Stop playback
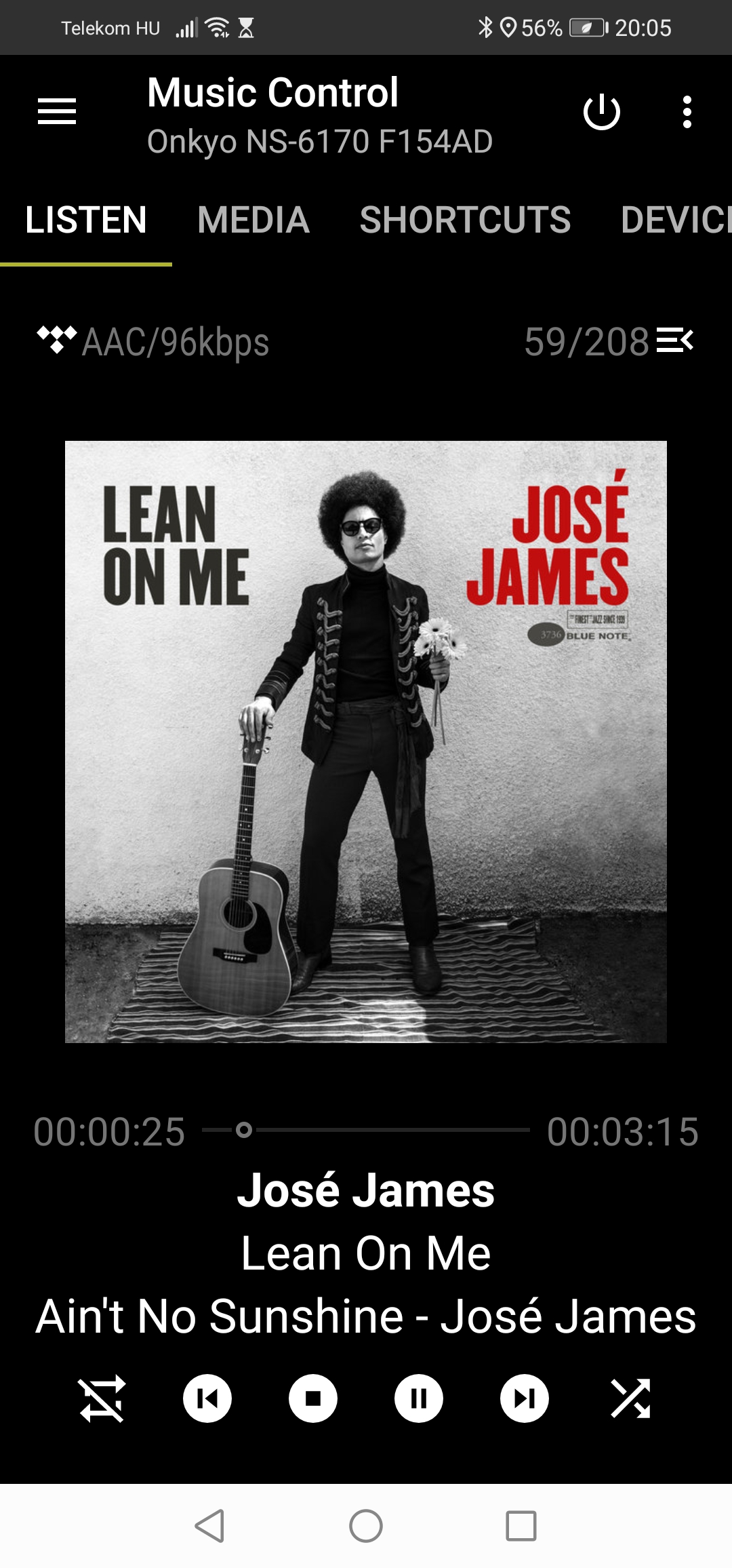This screenshot has height=1568, width=732. (x=313, y=1398)
